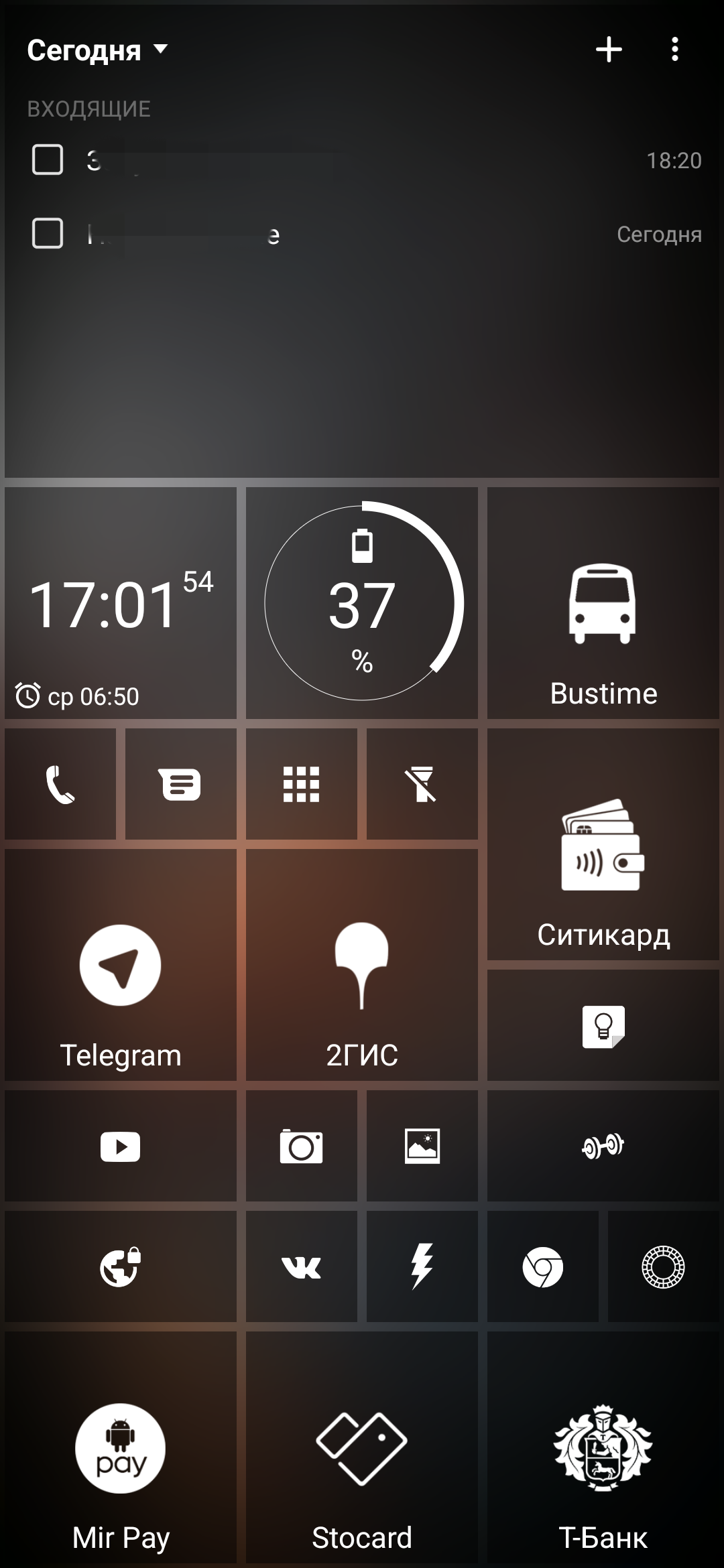Expand the Сегодня dropdown

click(97, 50)
